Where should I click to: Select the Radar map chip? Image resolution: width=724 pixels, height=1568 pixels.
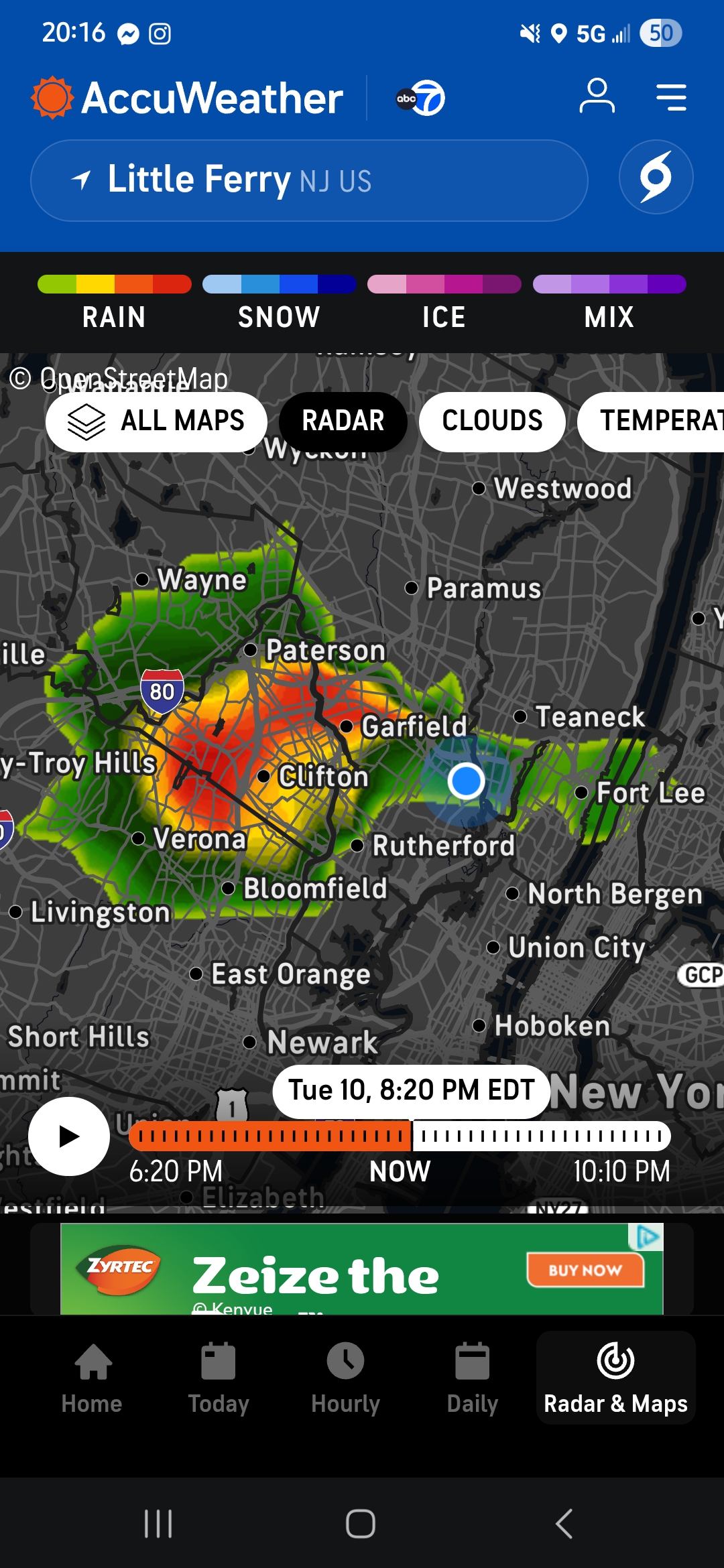tap(343, 421)
